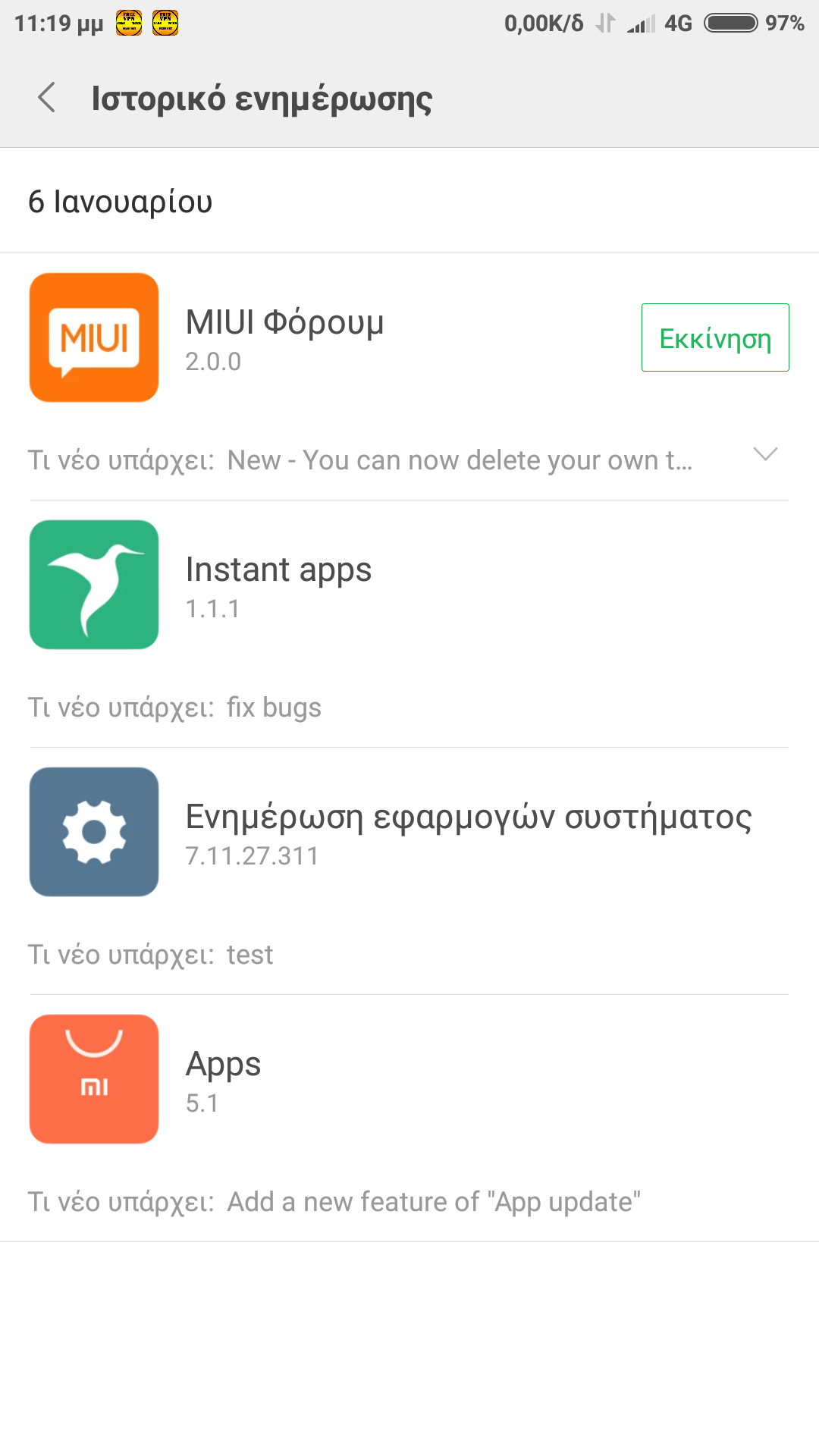Expand MIUI Φόρουμ what's new text
The width and height of the screenshot is (819, 1456).
pyautogui.click(x=764, y=455)
